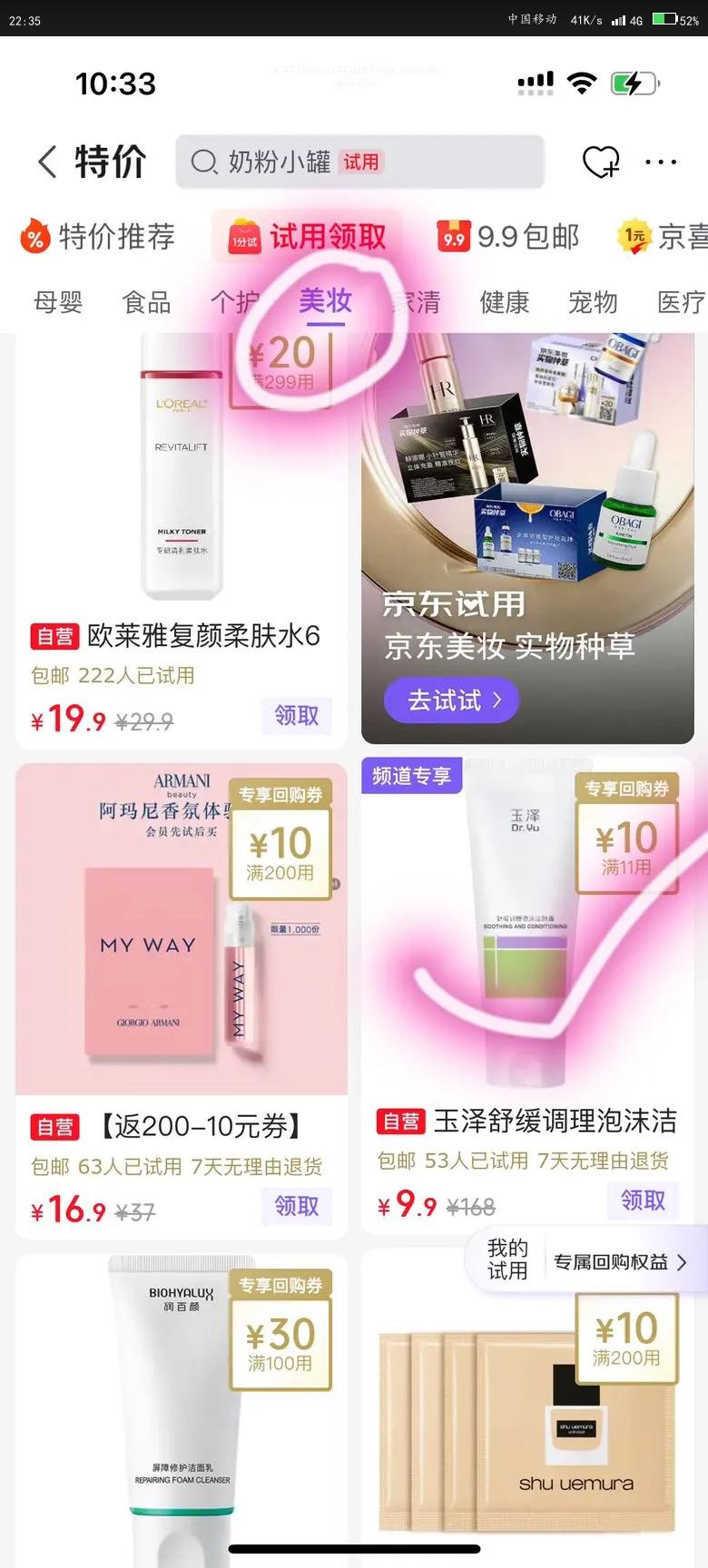Switch to the 9.9包邮 tab
Image resolution: width=708 pixels, height=1568 pixels.
tap(508, 238)
